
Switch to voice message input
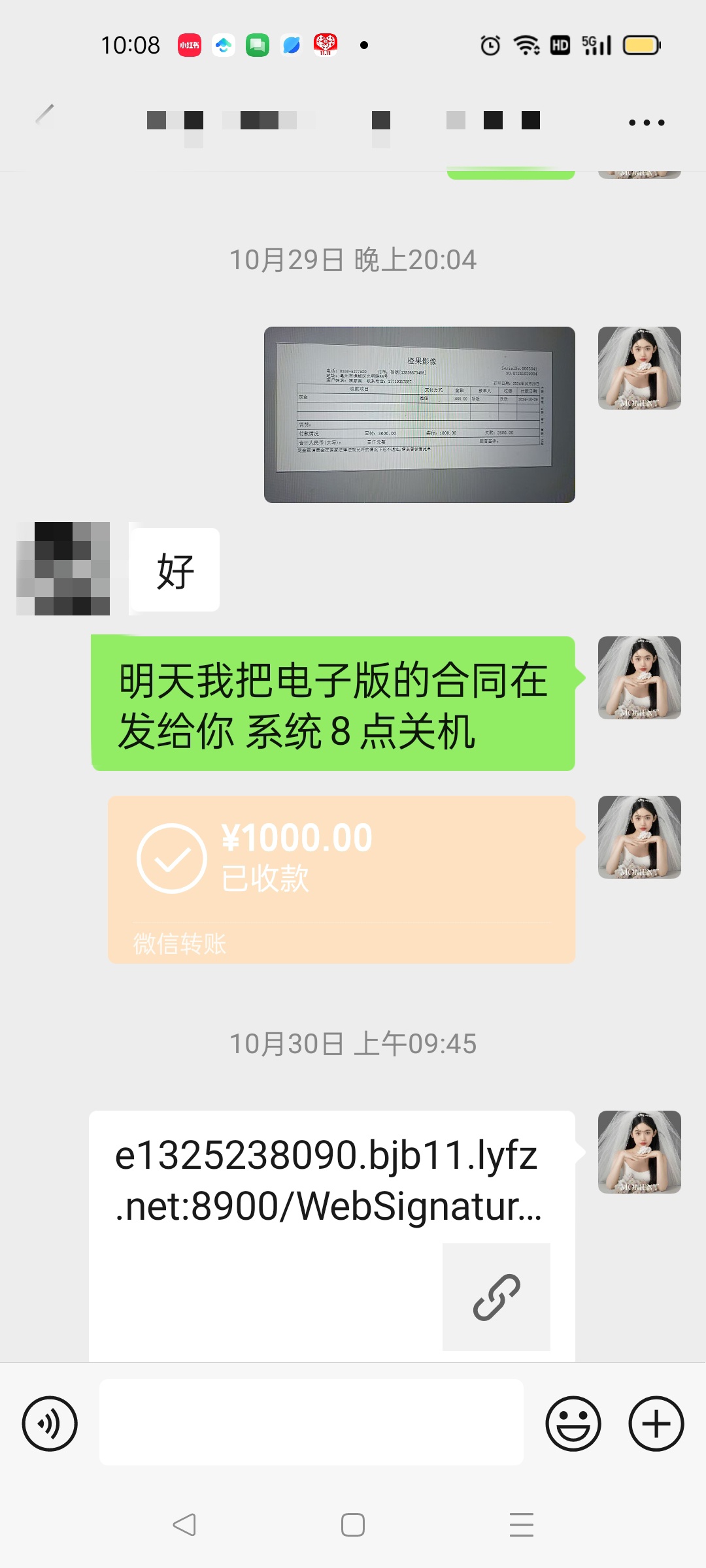coord(50,1424)
